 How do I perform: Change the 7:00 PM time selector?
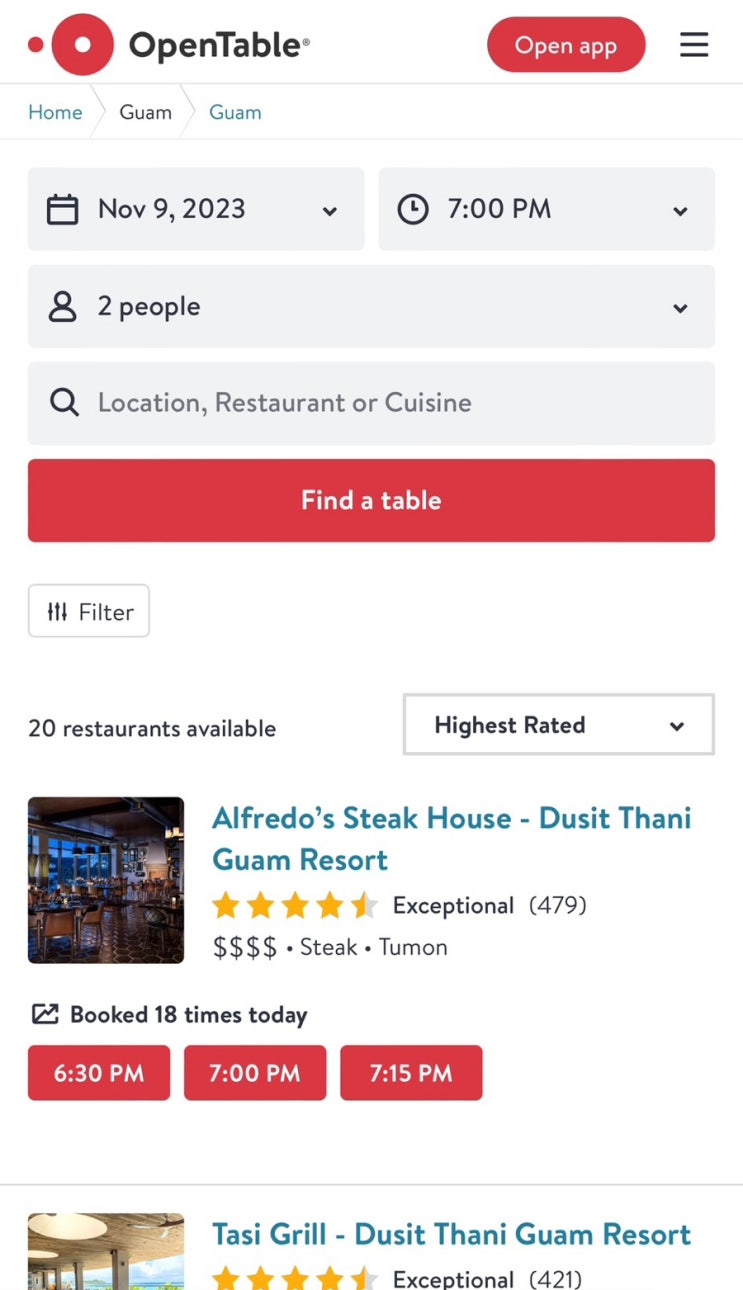(x=546, y=209)
